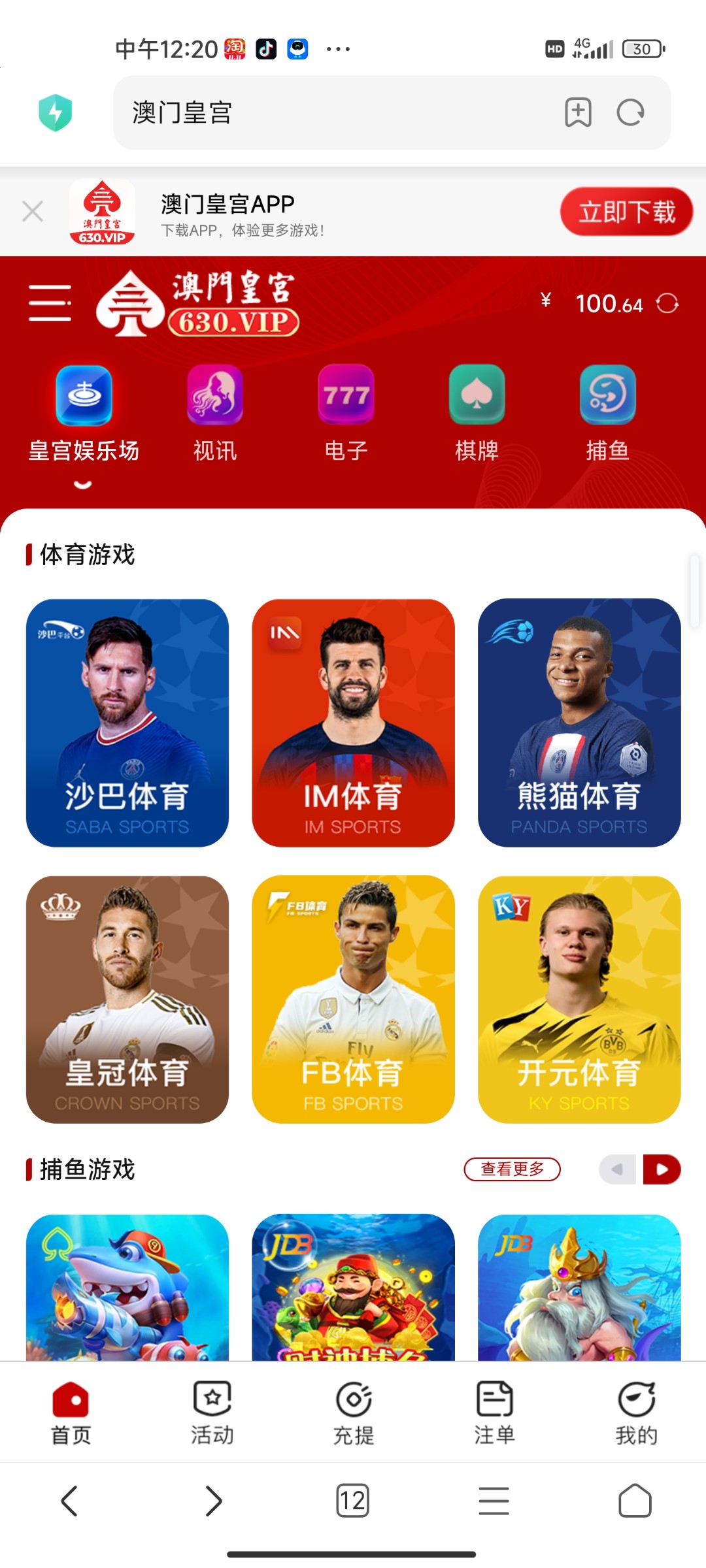Refresh the account balance
706x1568 pixels.
pyautogui.click(x=667, y=304)
